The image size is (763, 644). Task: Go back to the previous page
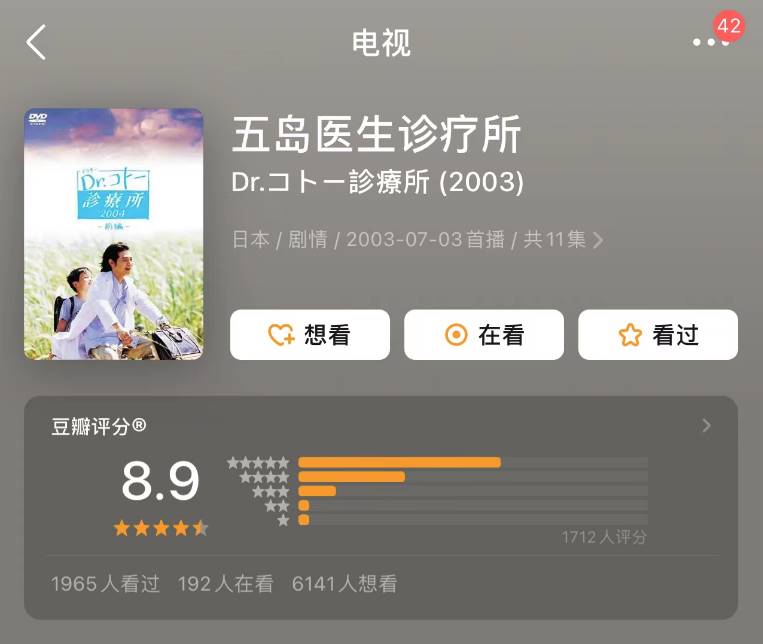36,43
